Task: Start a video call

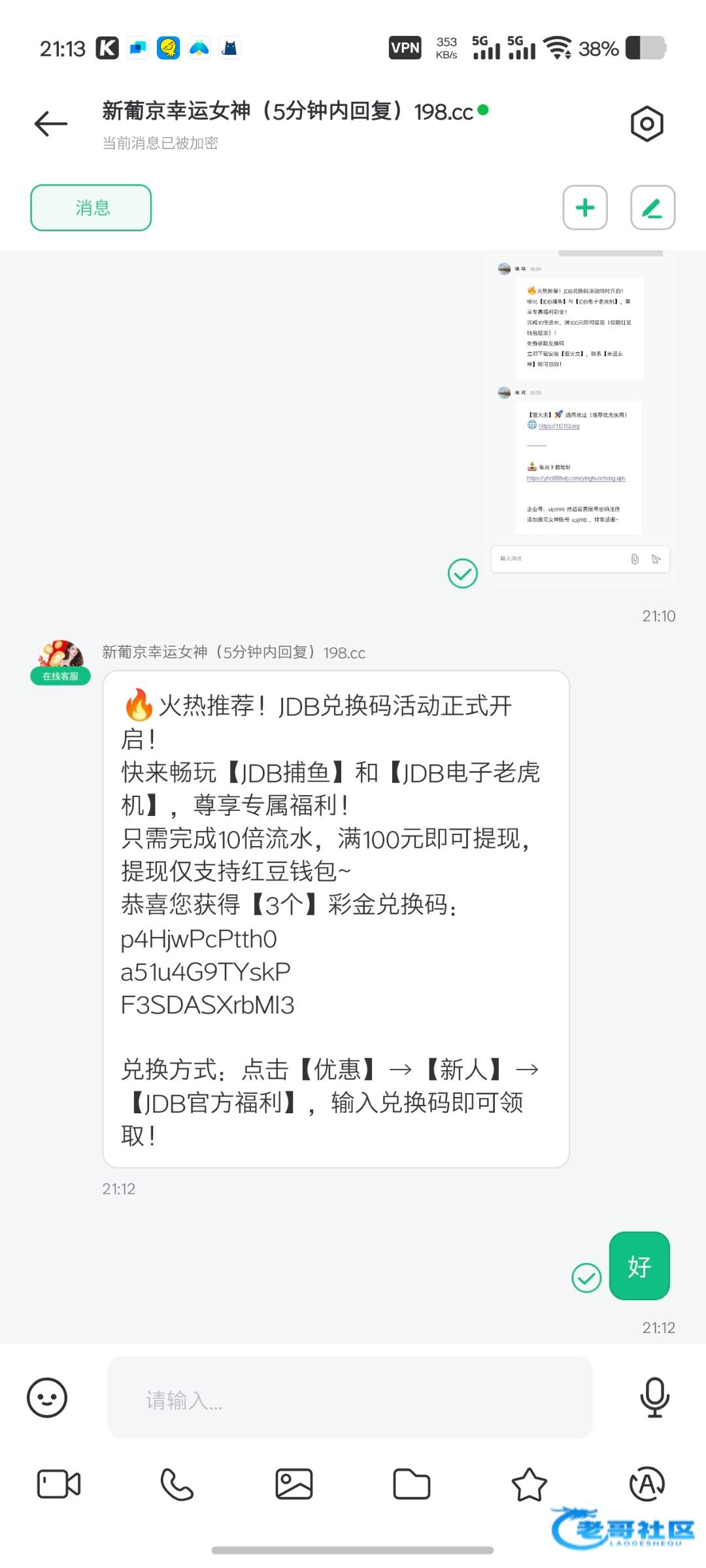Action: pos(59,1484)
